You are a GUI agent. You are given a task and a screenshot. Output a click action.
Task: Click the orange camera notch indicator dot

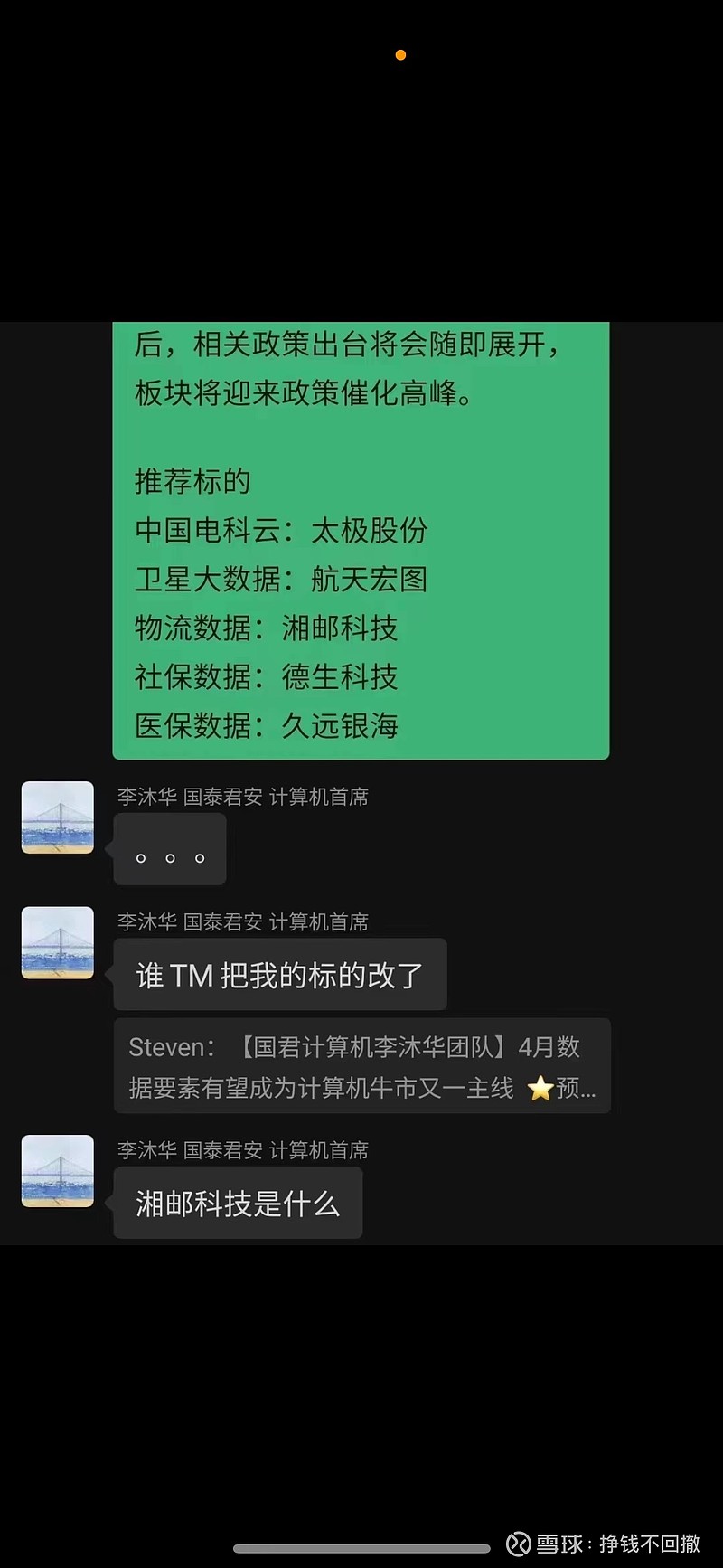pos(400,54)
